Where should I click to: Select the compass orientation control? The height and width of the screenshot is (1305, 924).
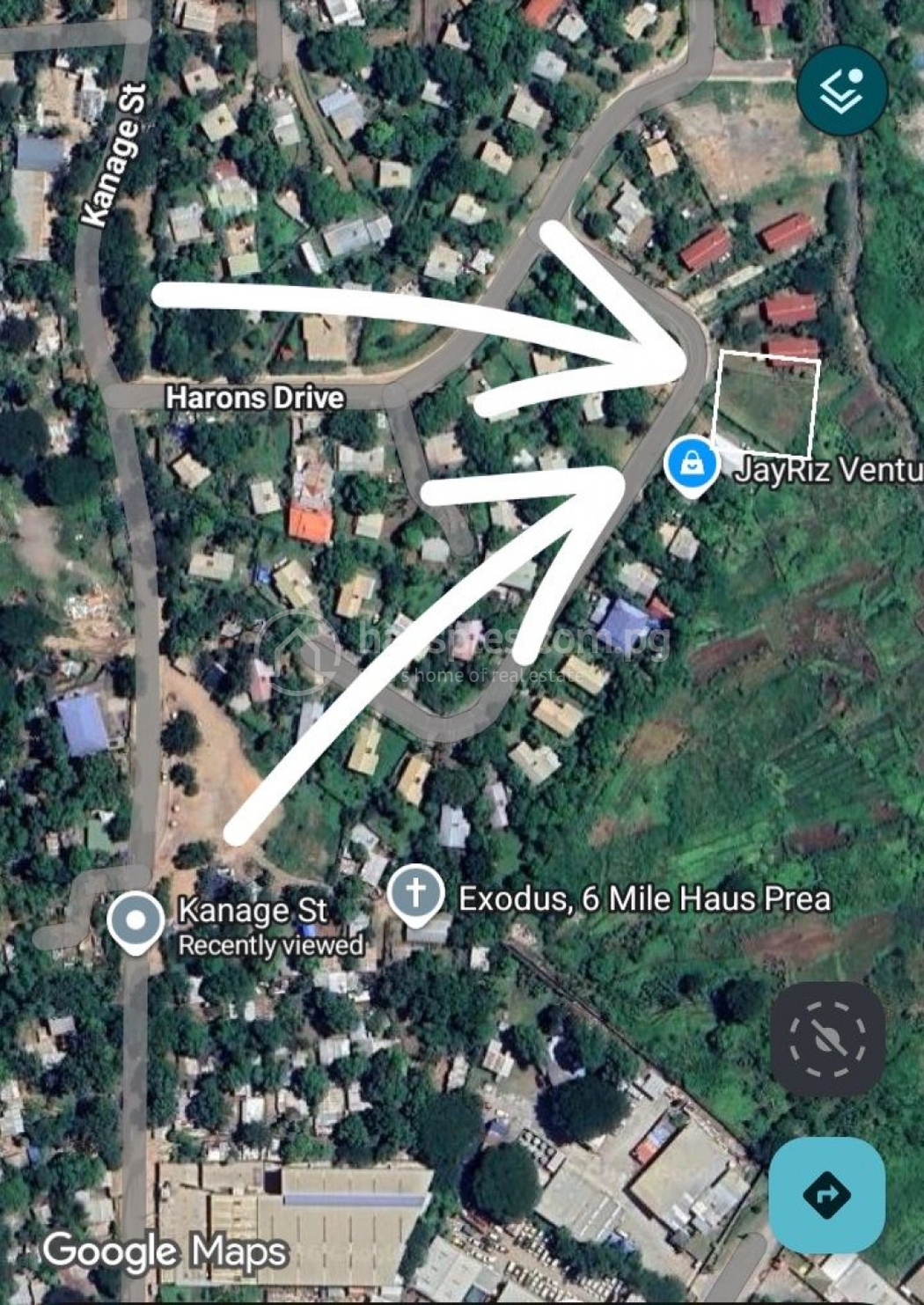pyautogui.click(x=825, y=1038)
